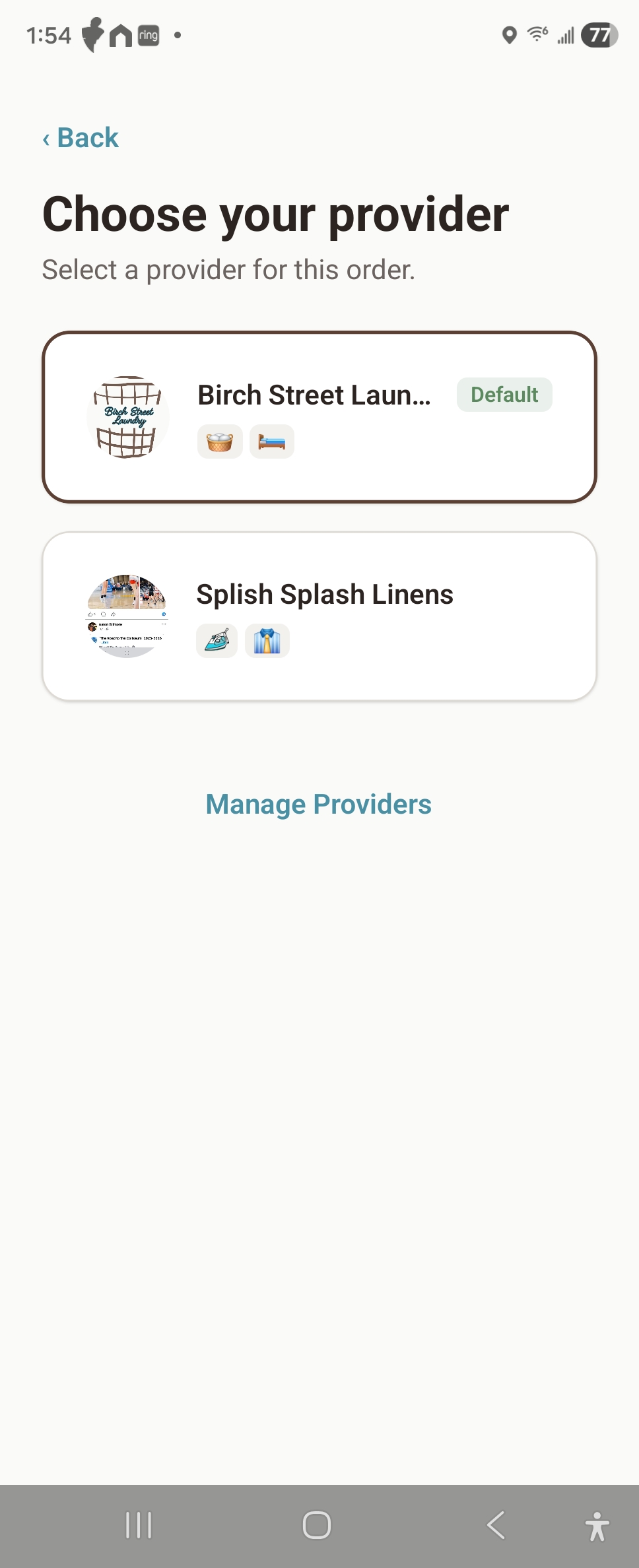Image resolution: width=639 pixels, height=1568 pixels.
Task: Choose Birch Street Laundry as the provider
Action: pyautogui.click(x=319, y=416)
